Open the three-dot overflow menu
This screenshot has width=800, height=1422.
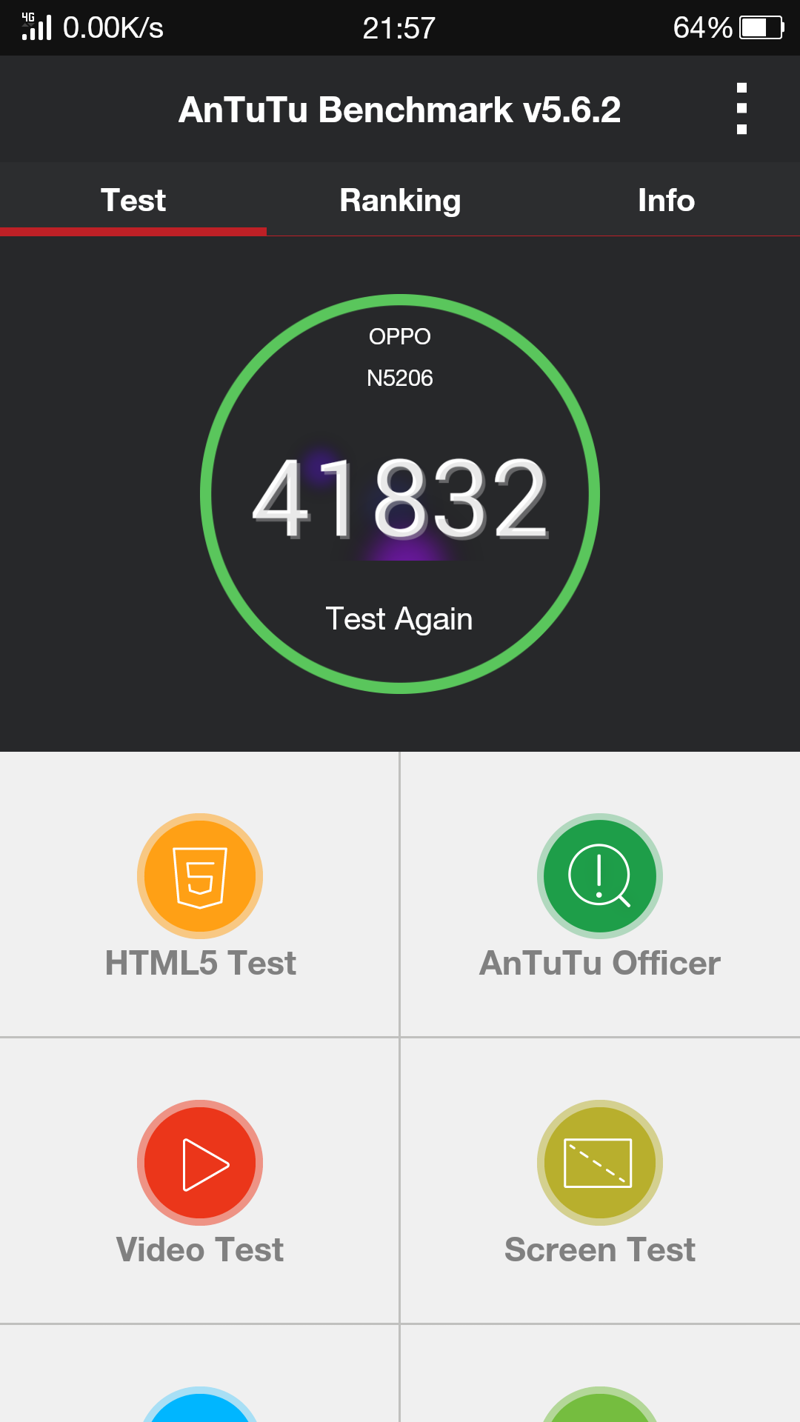(x=741, y=108)
